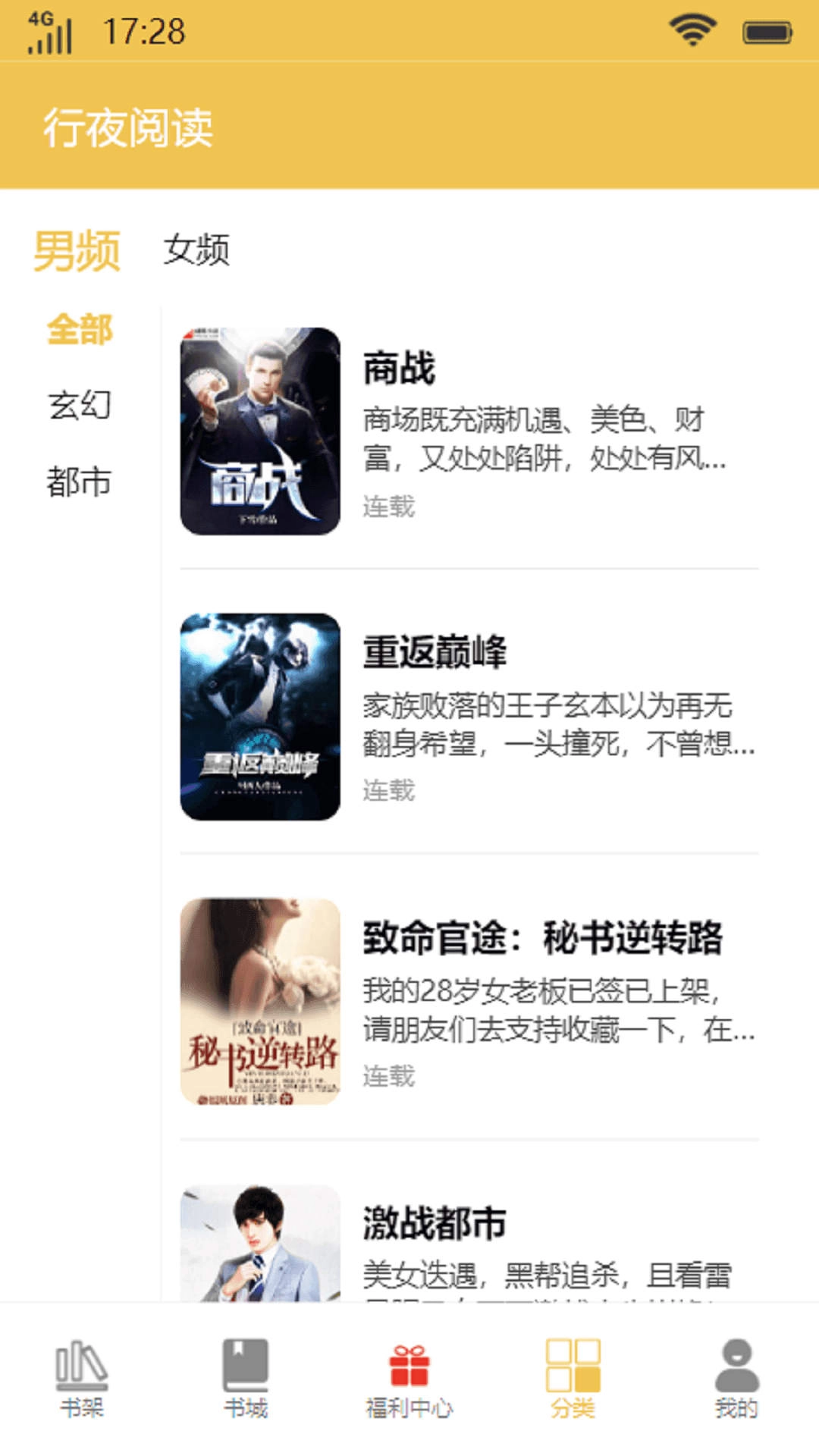Click the 分类 category grid icon
Screen dimensions: 819x1456
[x=573, y=1373]
